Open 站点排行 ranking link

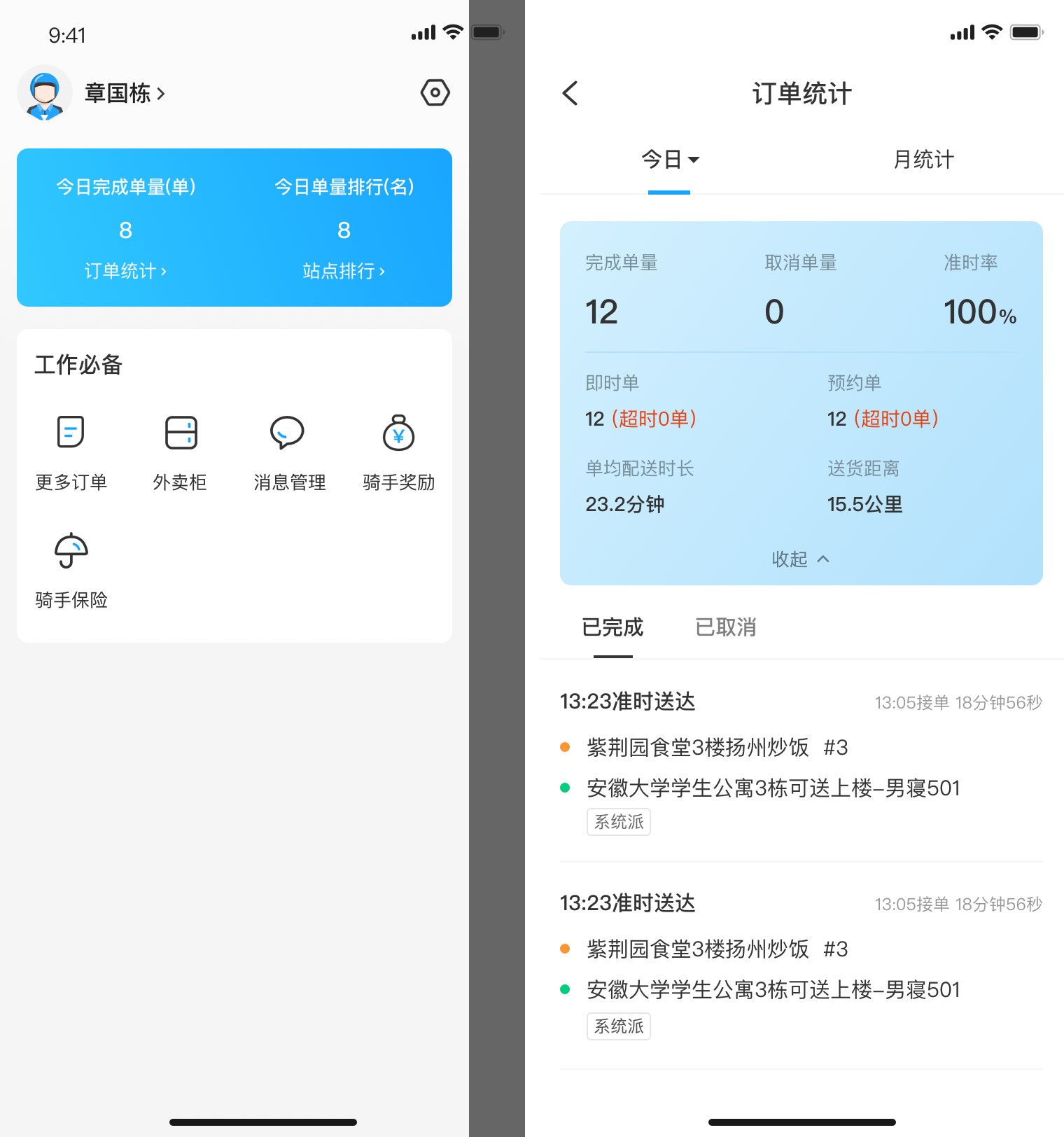(x=344, y=271)
